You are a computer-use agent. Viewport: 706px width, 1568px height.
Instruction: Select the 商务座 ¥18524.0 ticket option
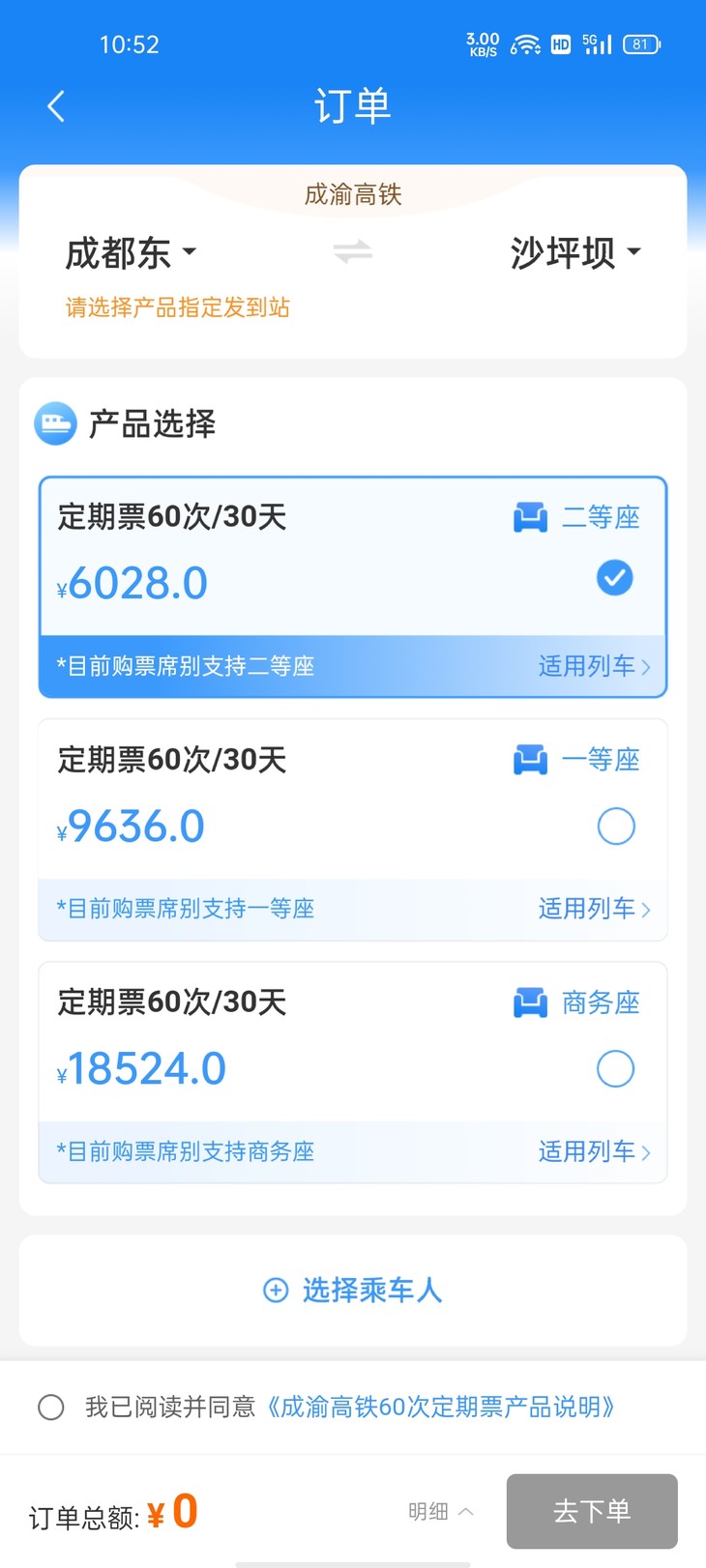[x=615, y=1069]
